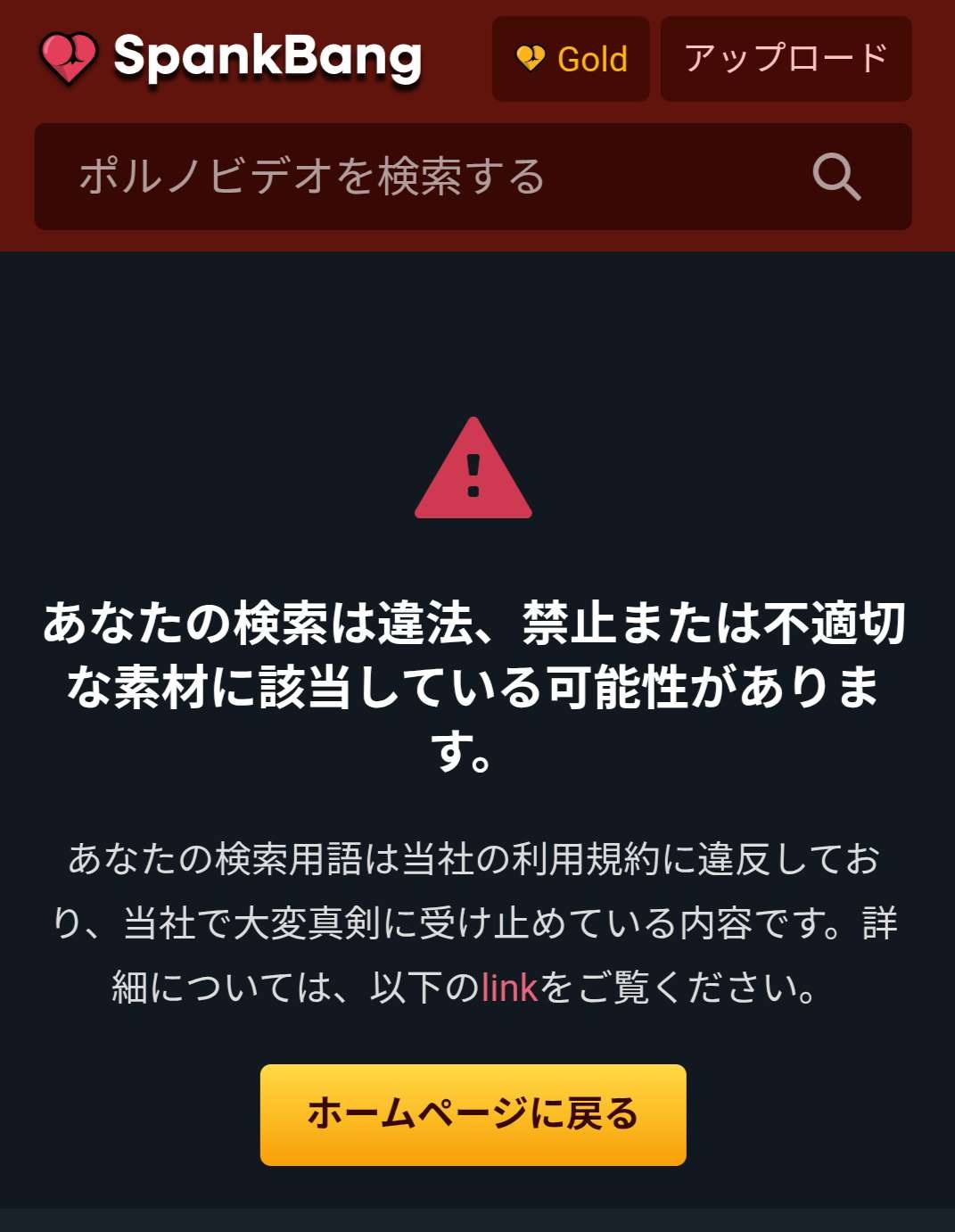Tap the magnifying glass search icon
The height and width of the screenshot is (1232, 955).
(x=836, y=177)
